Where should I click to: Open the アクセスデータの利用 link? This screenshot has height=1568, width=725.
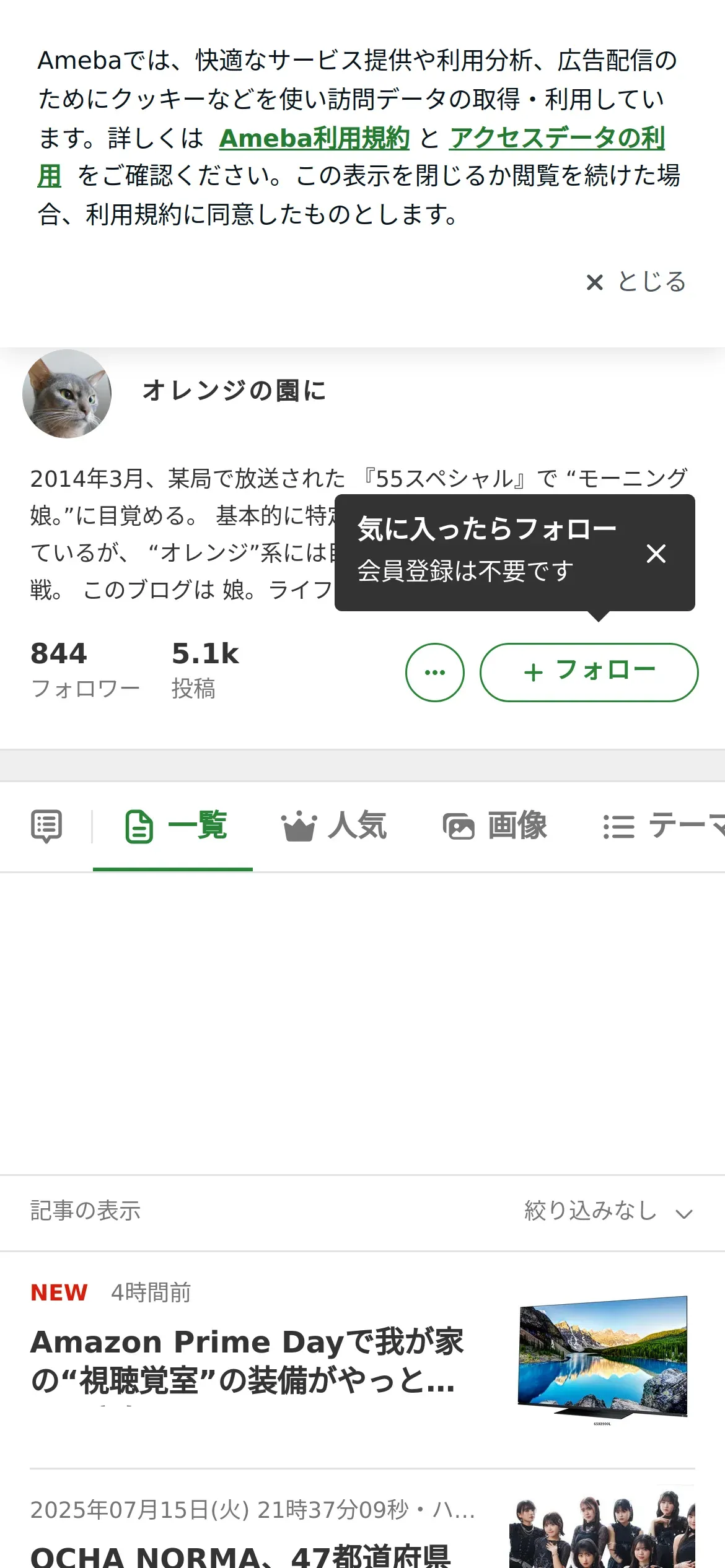pyautogui.click(x=556, y=138)
